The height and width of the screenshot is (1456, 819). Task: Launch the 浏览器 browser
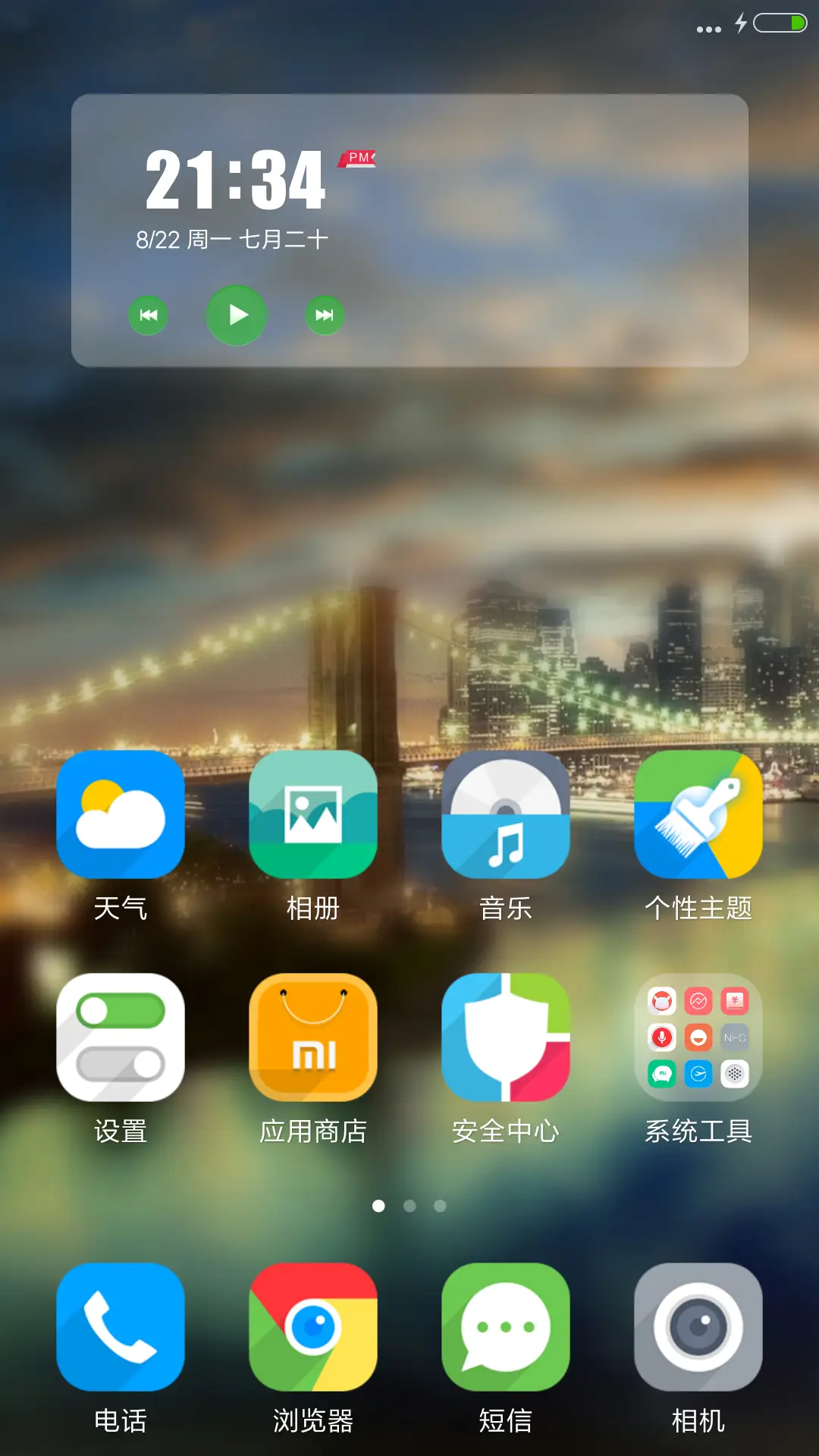click(313, 1327)
